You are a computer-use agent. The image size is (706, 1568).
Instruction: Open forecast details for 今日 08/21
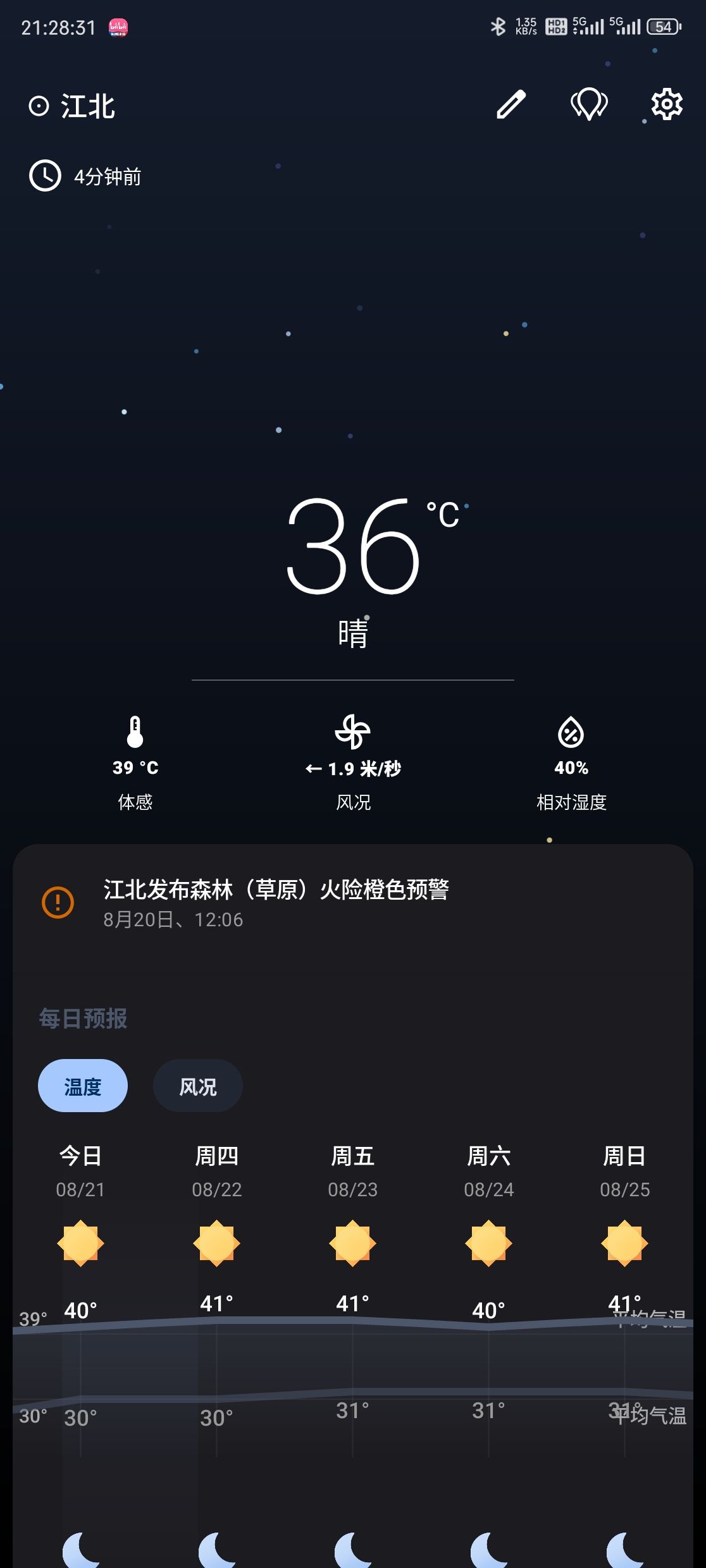click(x=80, y=1171)
